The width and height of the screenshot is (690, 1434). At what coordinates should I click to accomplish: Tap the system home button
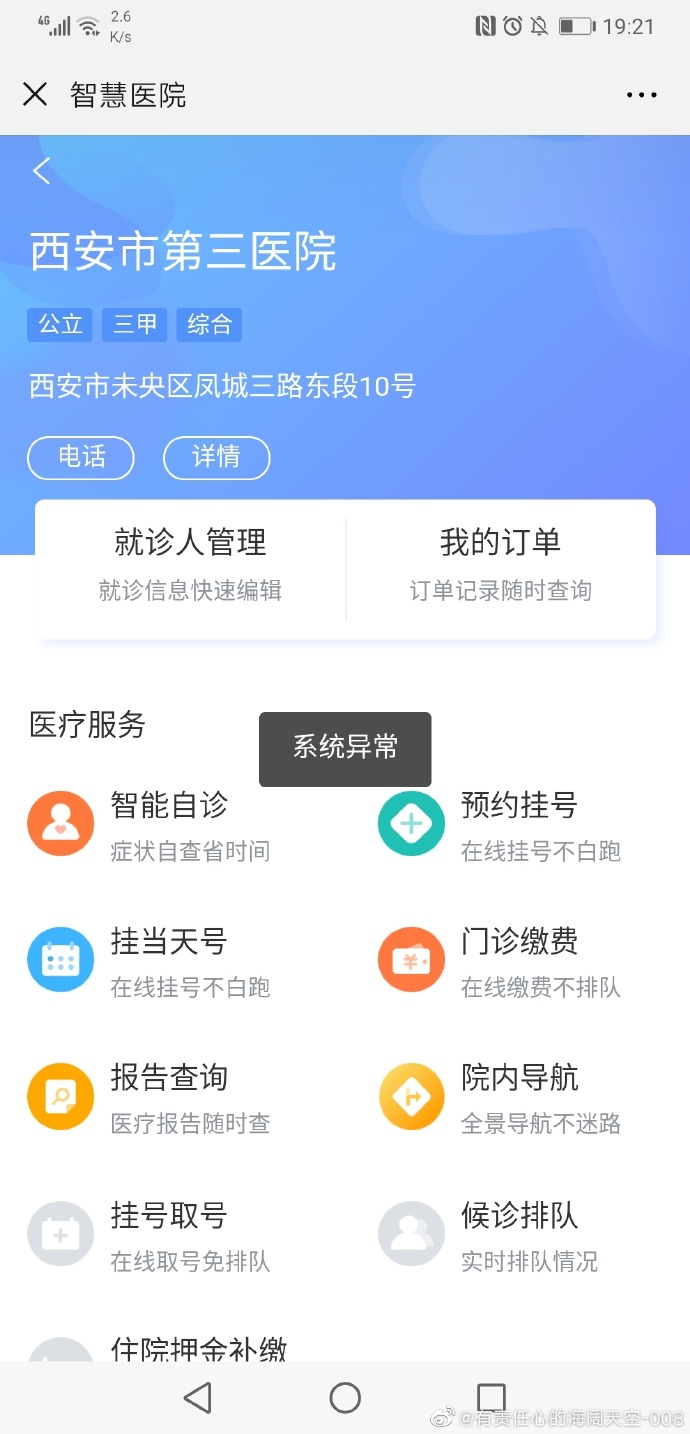click(x=345, y=1398)
